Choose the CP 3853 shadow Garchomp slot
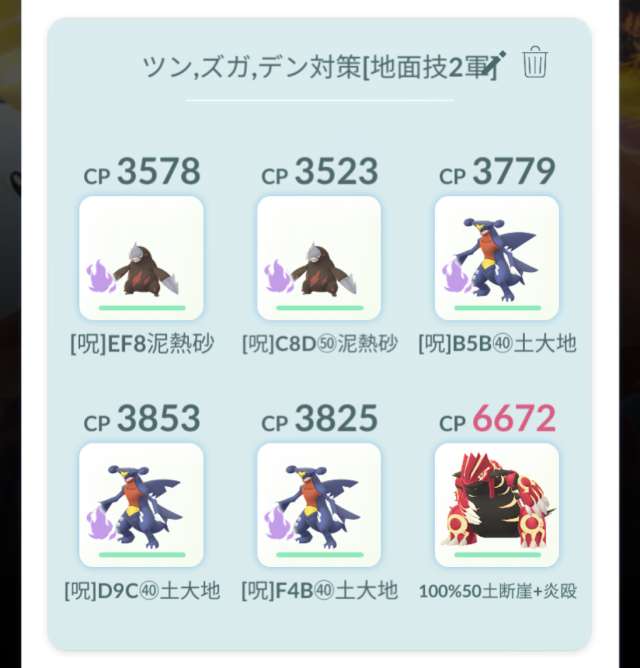The height and width of the screenshot is (668, 640). tap(141, 505)
